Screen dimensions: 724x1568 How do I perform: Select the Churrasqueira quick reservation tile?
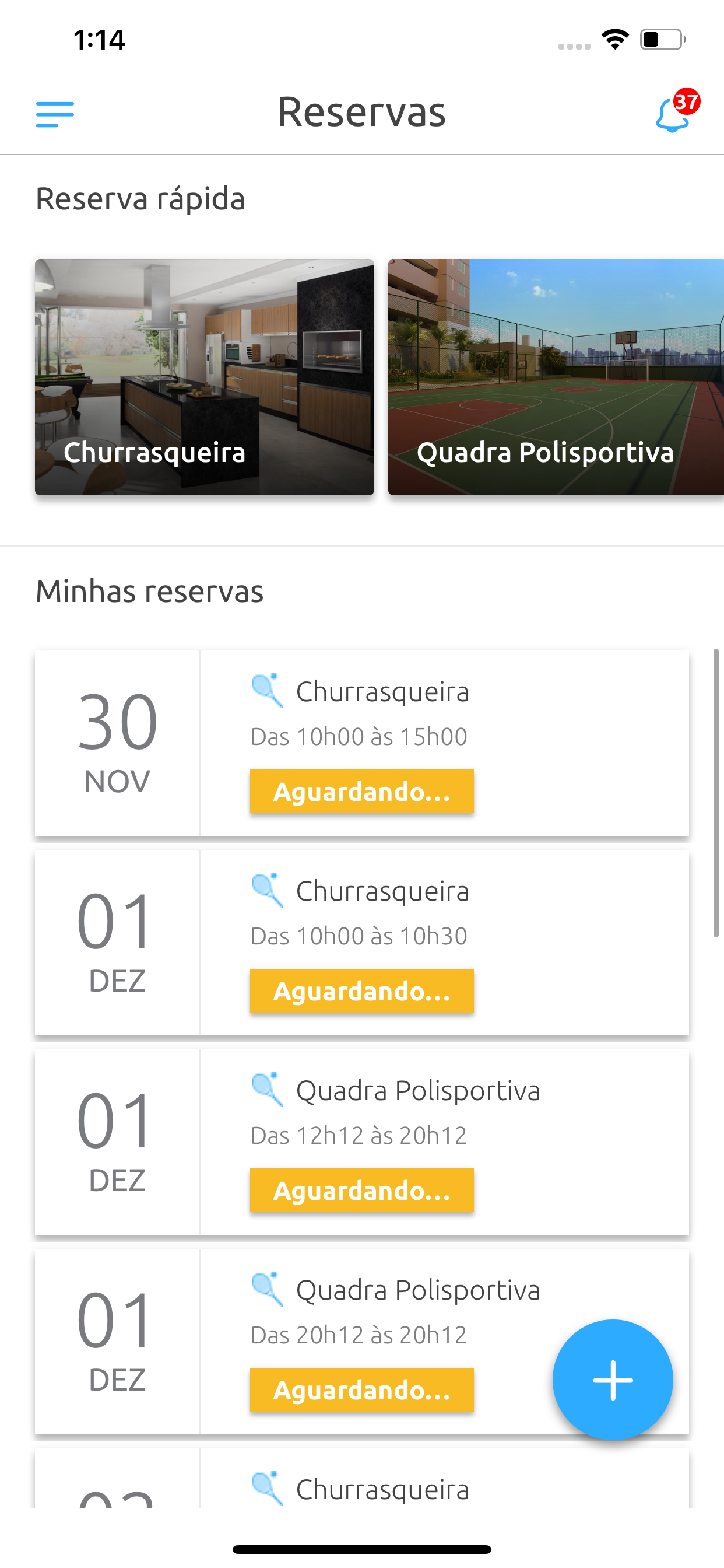(205, 377)
